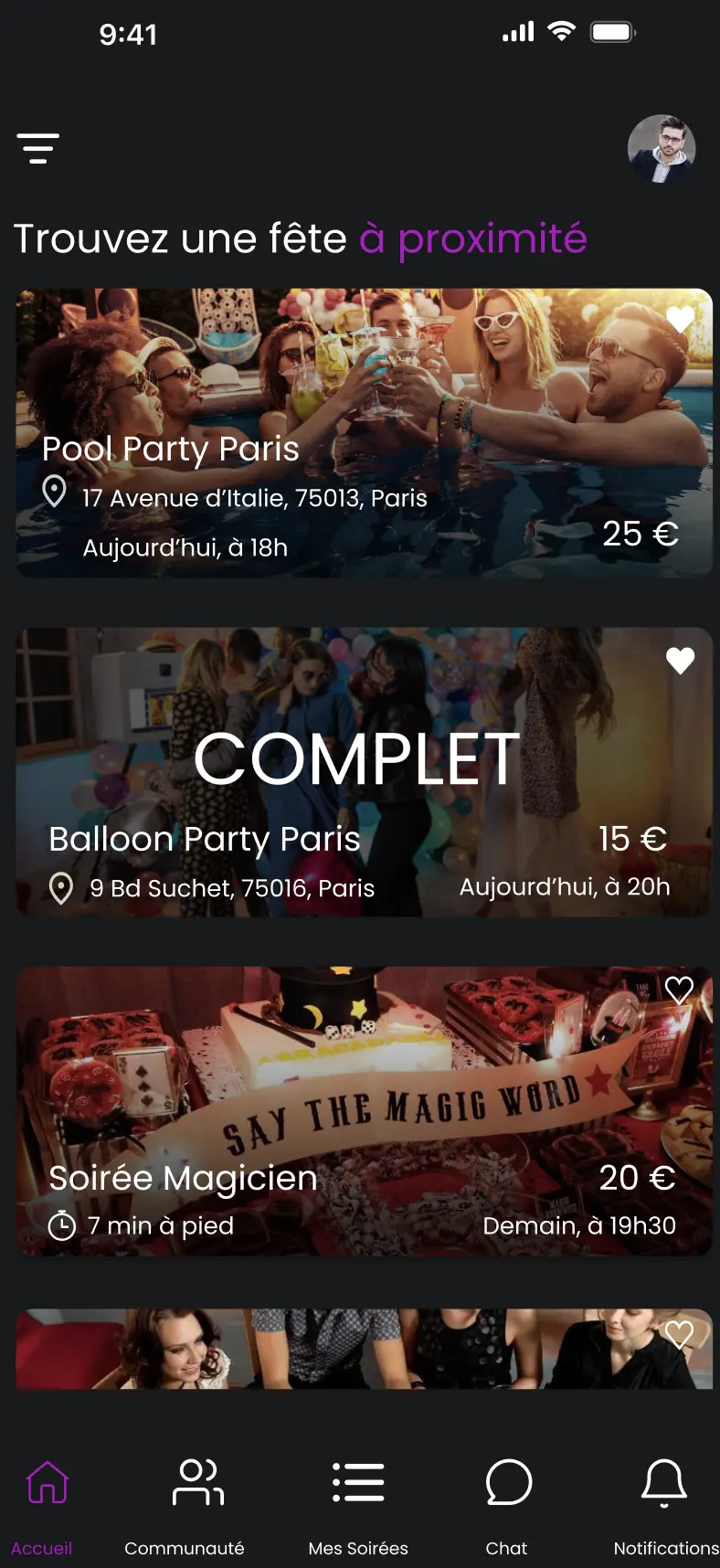This screenshot has height=1568, width=720.
Task: Click the clock icon on Soirée Magicien
Action: pyautogui.click(x=61, y=1224)
